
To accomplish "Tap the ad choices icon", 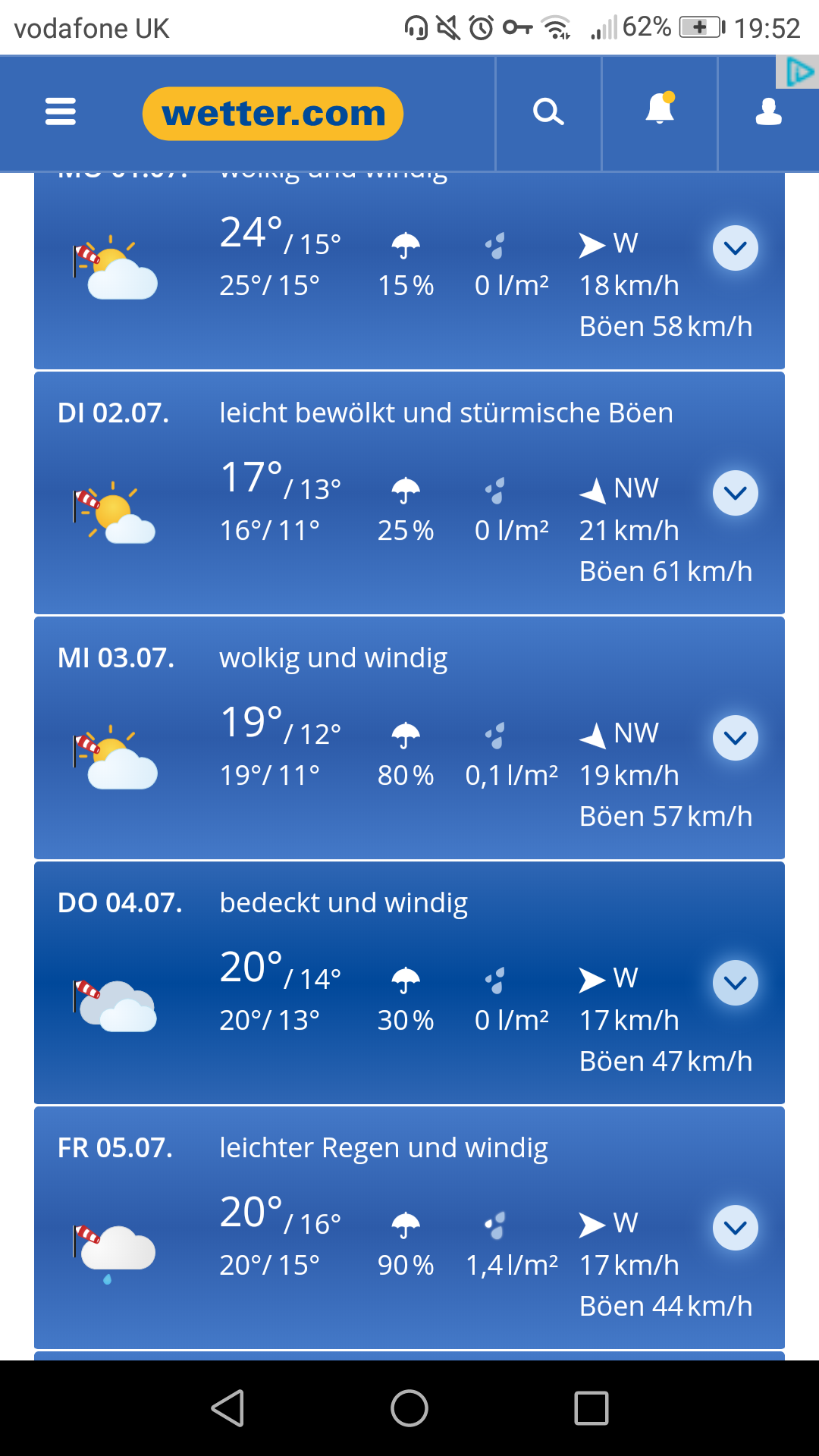I will point(799,72).
